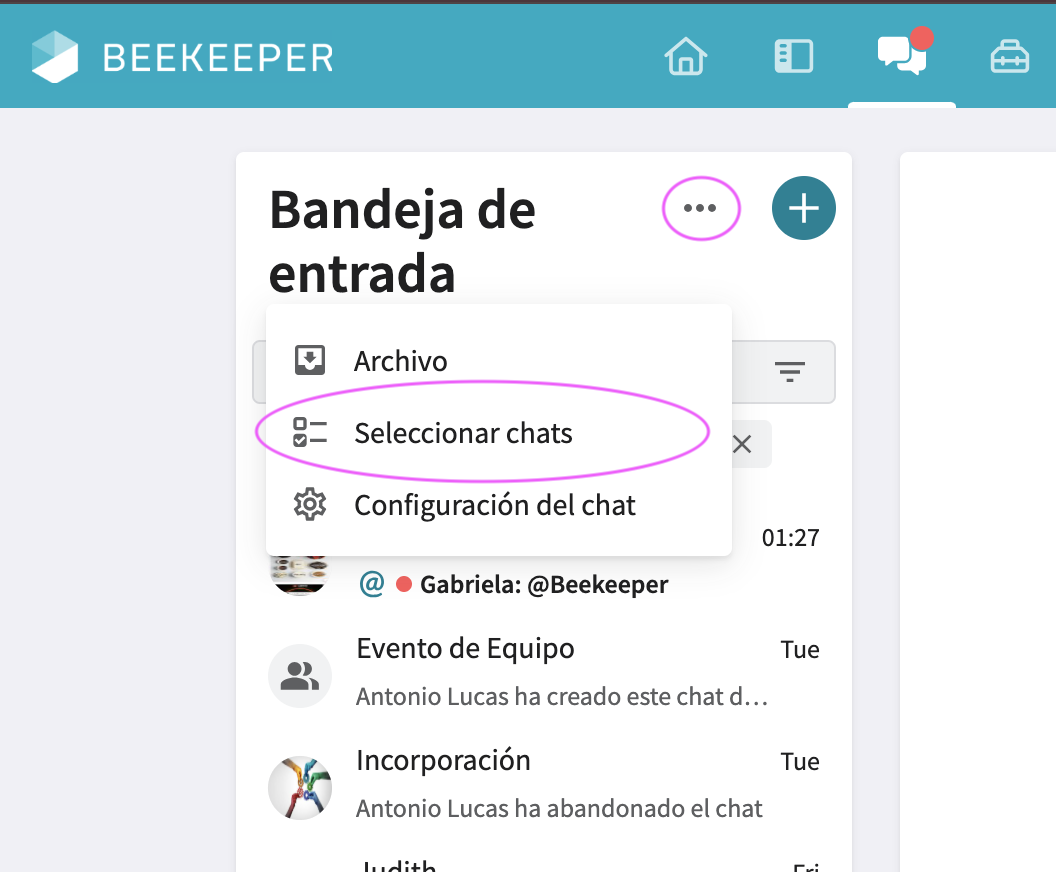Open the Evento de Equipo chat
The image size is (1056, 872).
coord(543,672)
